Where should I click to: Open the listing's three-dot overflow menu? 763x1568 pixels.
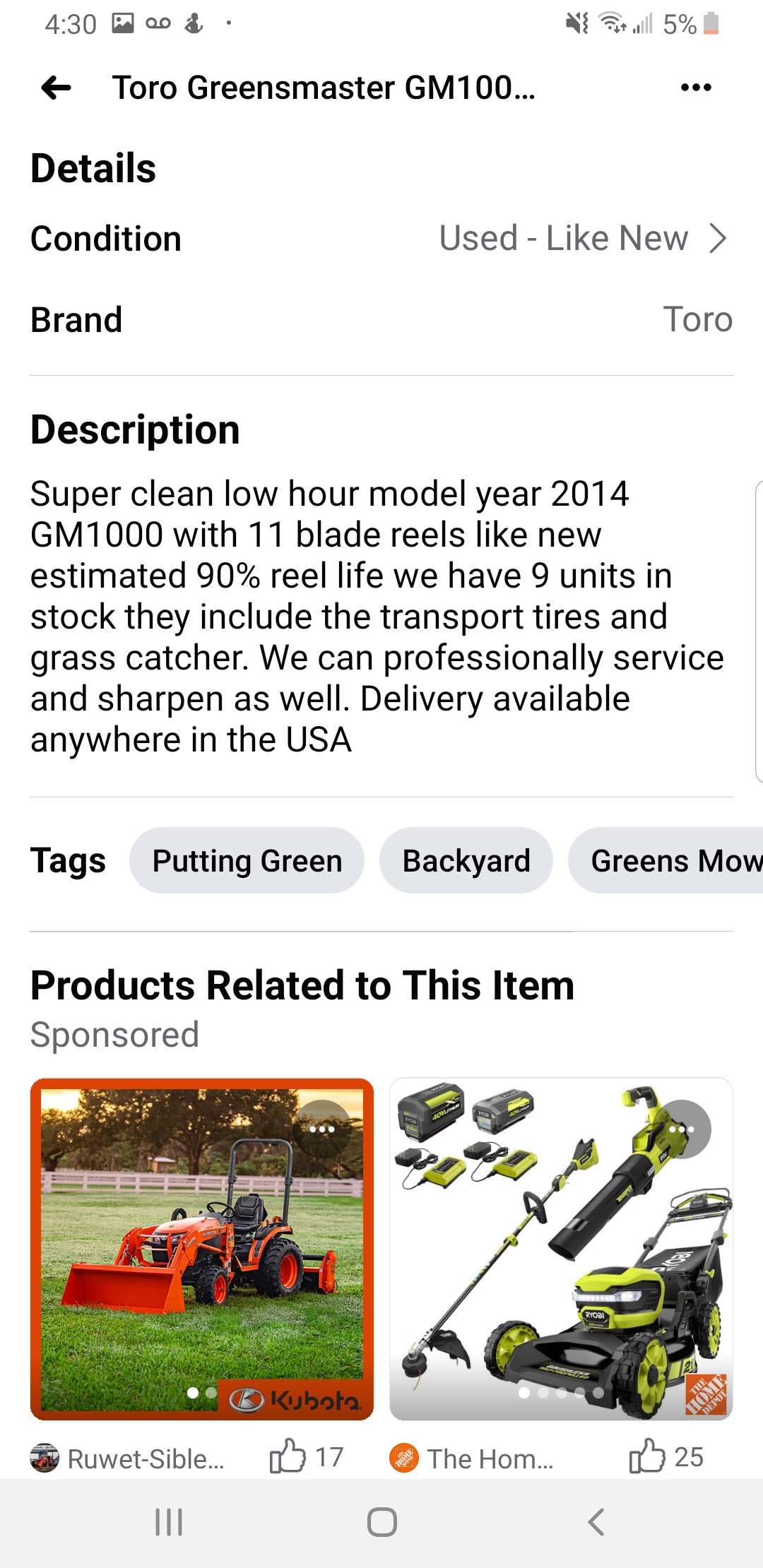(x=696, y=88)
